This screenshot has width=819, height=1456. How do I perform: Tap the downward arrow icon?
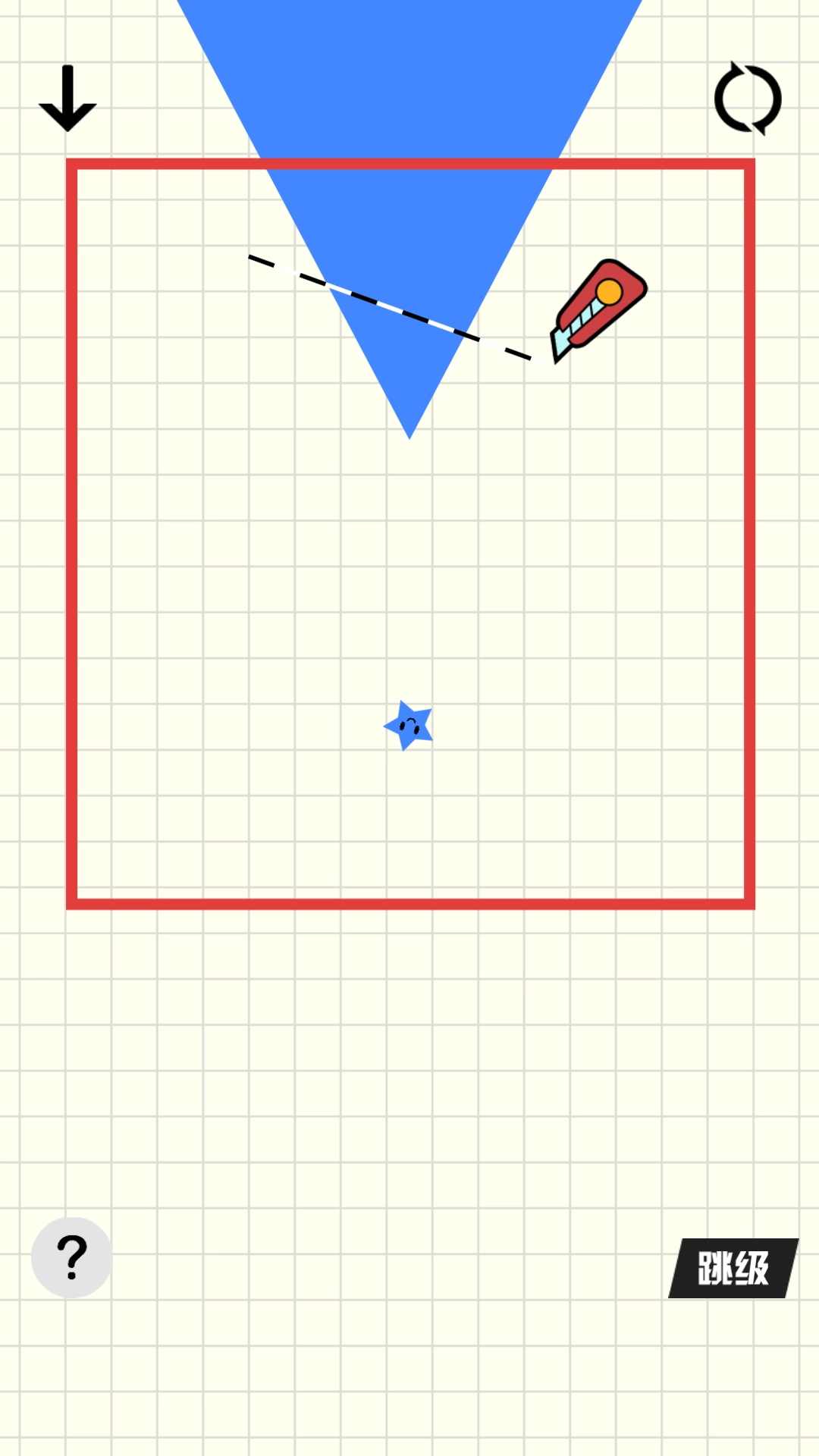67,99
